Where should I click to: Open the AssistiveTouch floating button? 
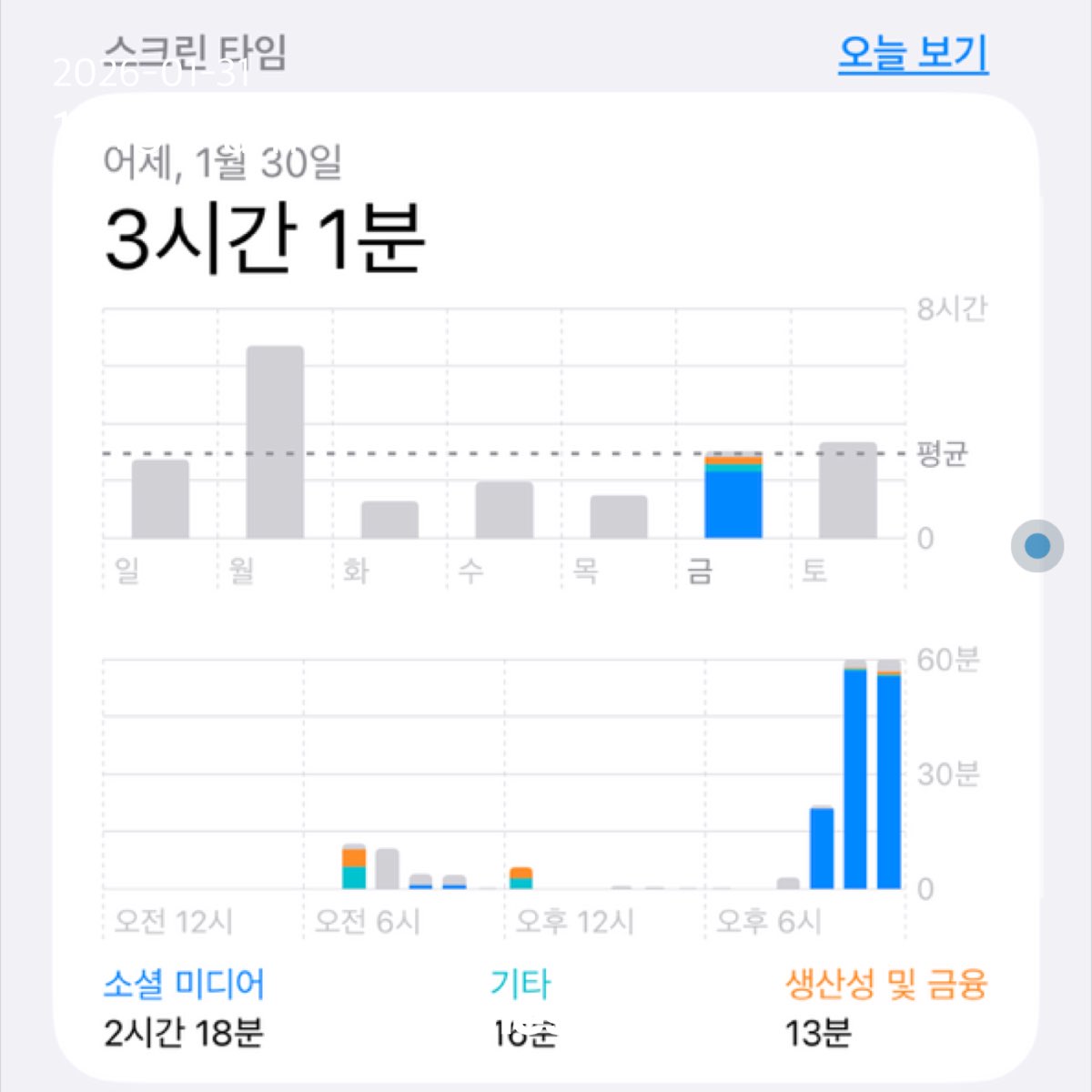1037,546
